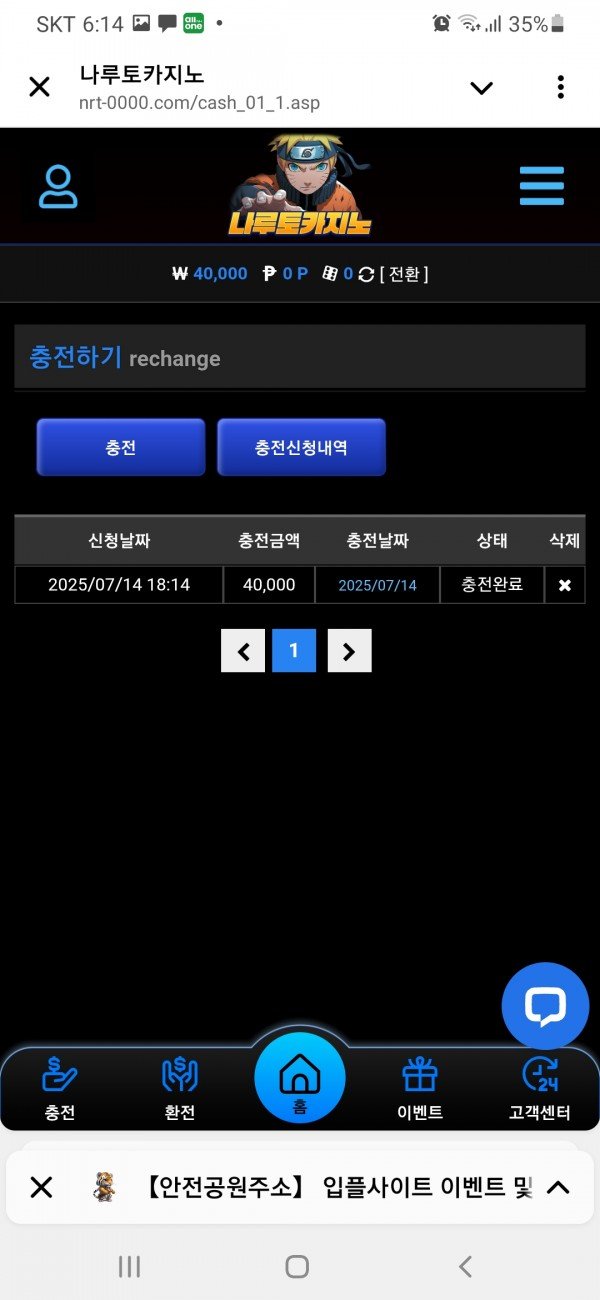Open the user profile icon
The height and width of the screenshot is (1300, 600).
point(58,187)
